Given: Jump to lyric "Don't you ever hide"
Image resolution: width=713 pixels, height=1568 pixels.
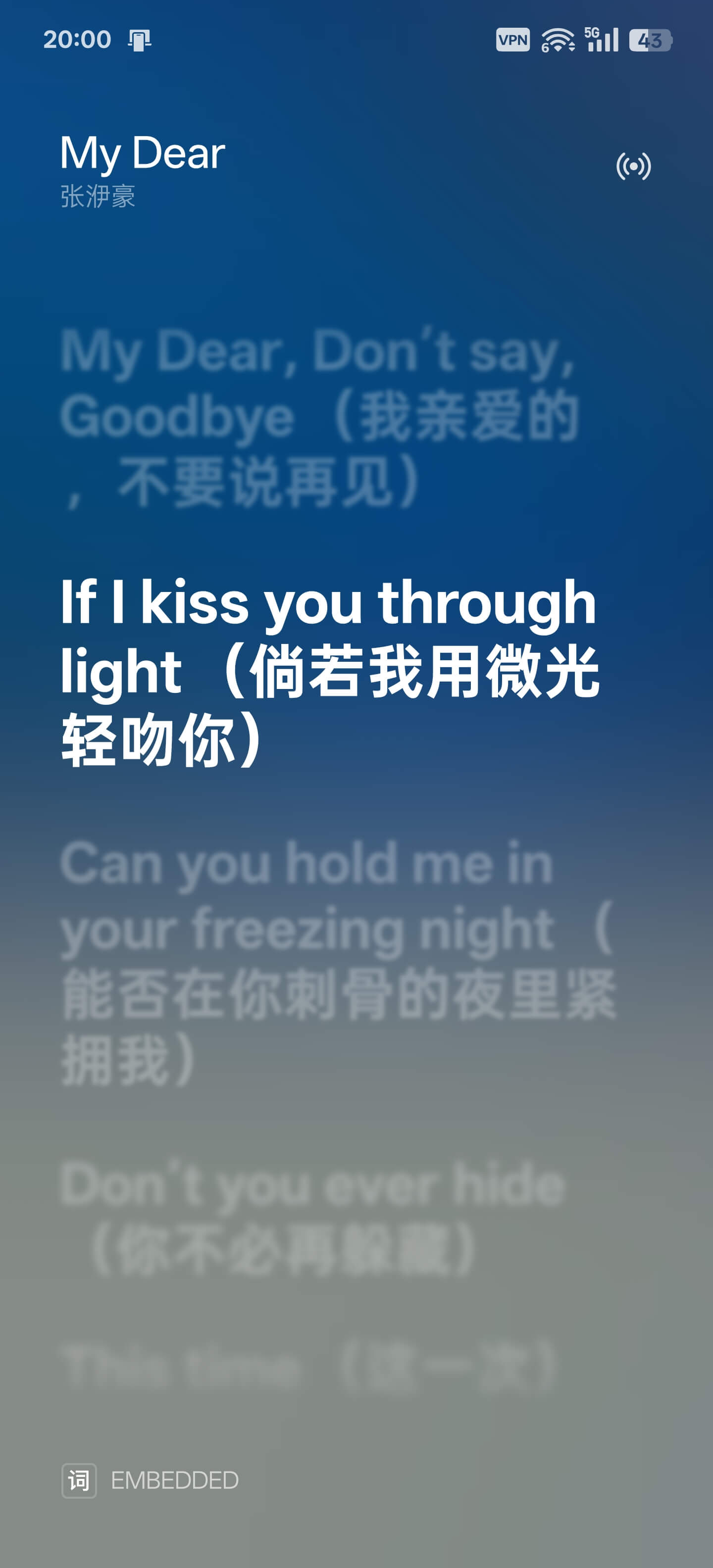Looking at the screenshot, I should 312,1216.
